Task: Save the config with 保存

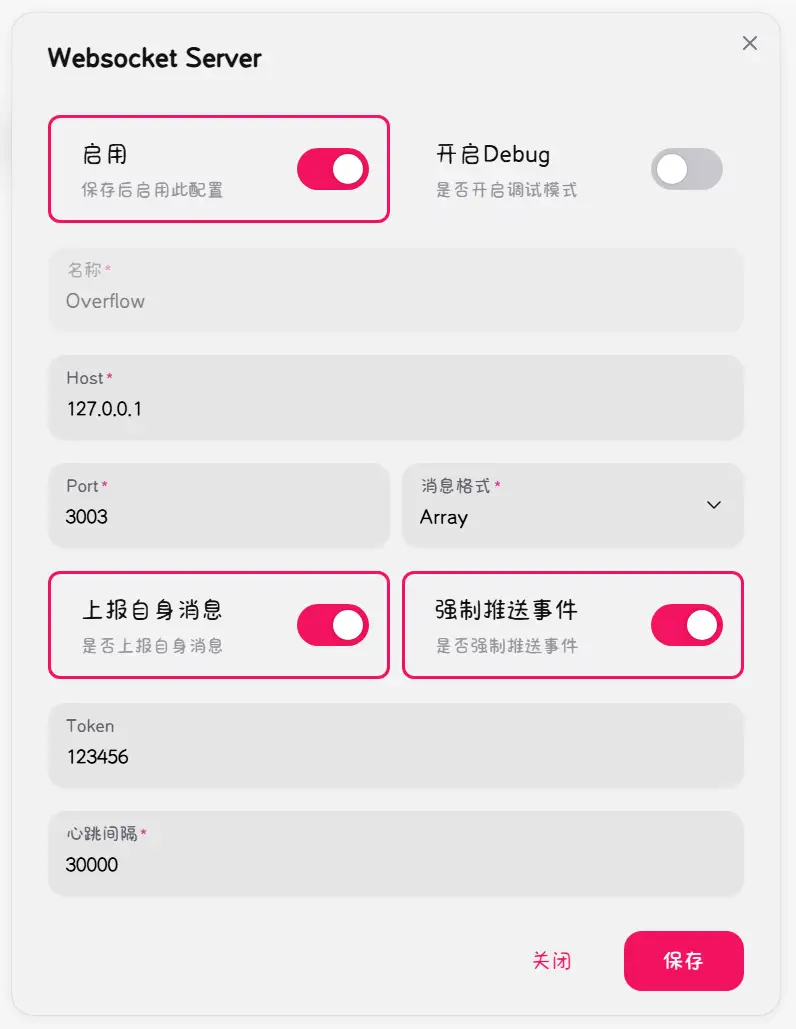Action: (683, 961)
